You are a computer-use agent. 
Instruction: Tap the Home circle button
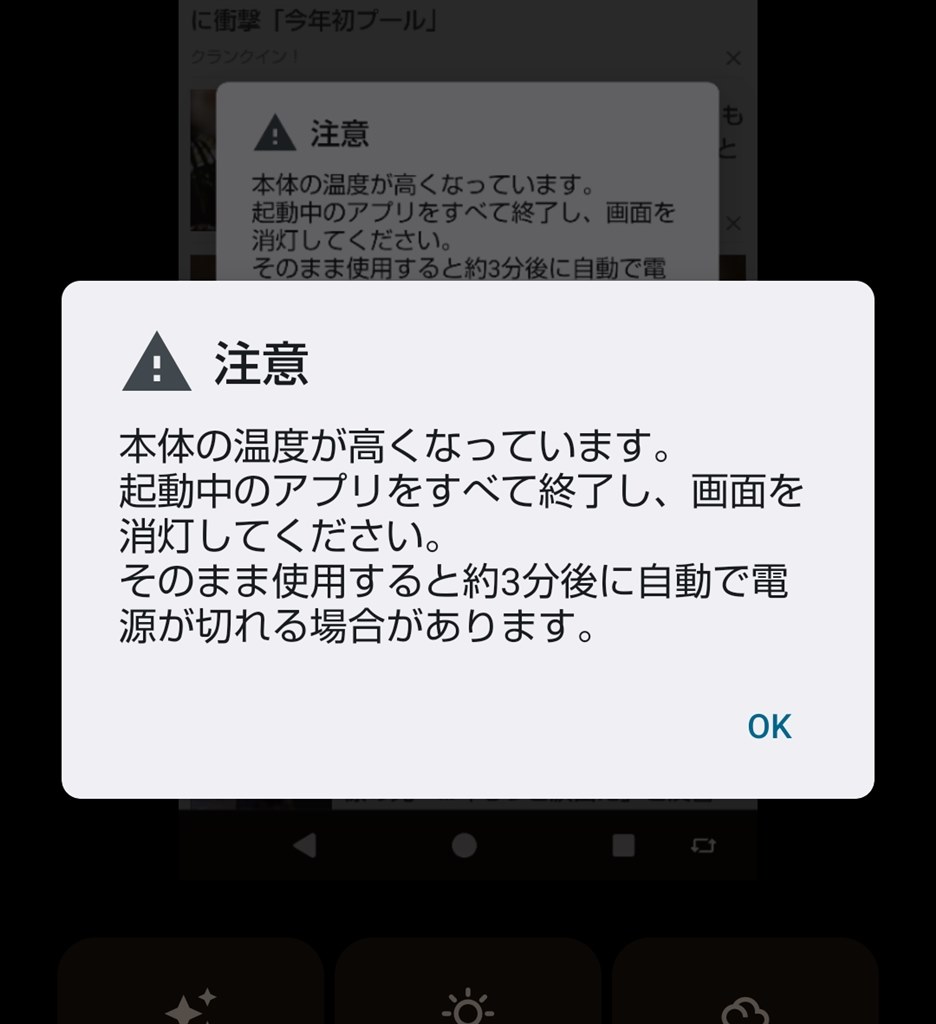(463, 845)
